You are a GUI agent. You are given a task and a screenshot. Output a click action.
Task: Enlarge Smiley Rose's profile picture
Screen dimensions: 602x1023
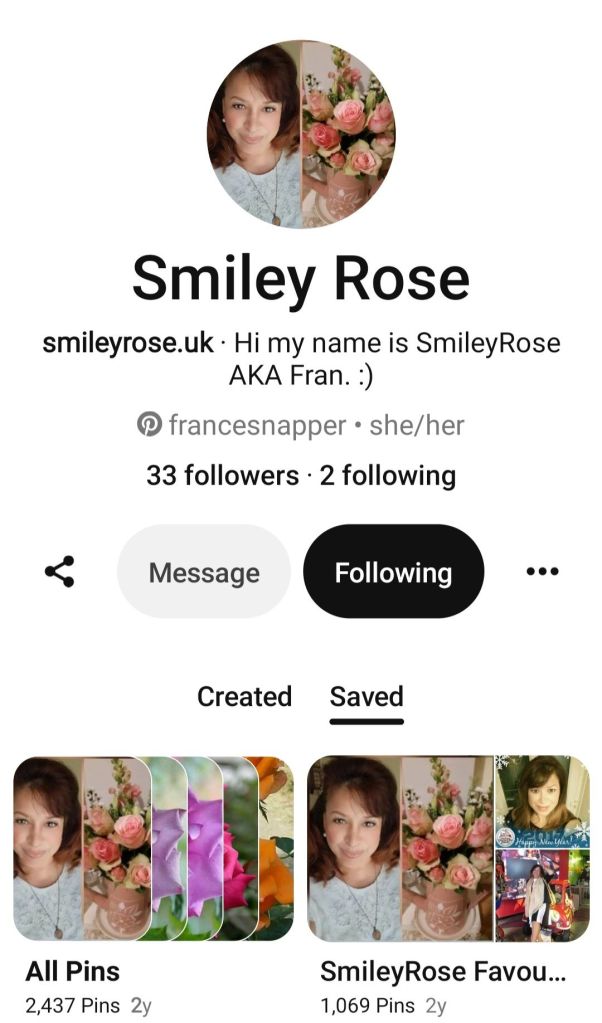301,134
